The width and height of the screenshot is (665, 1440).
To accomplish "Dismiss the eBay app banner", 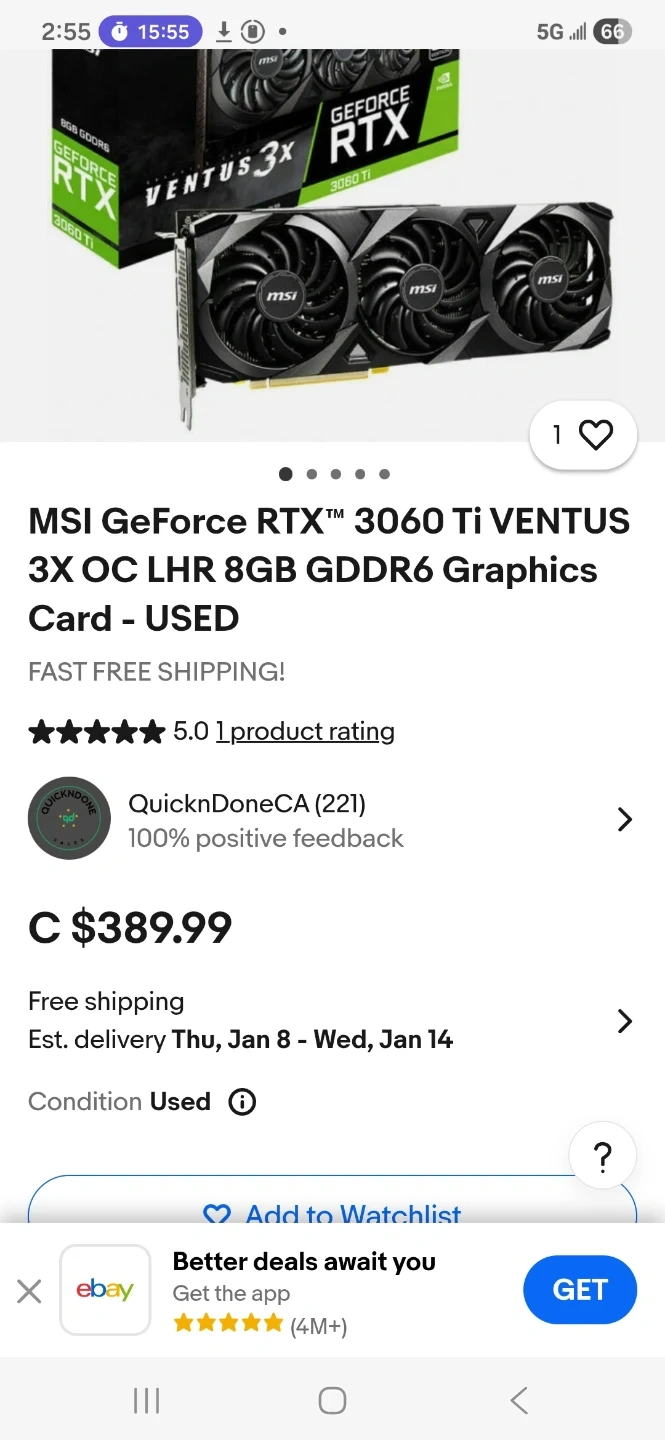I will pyautogui.click(x=29, y=1291).
